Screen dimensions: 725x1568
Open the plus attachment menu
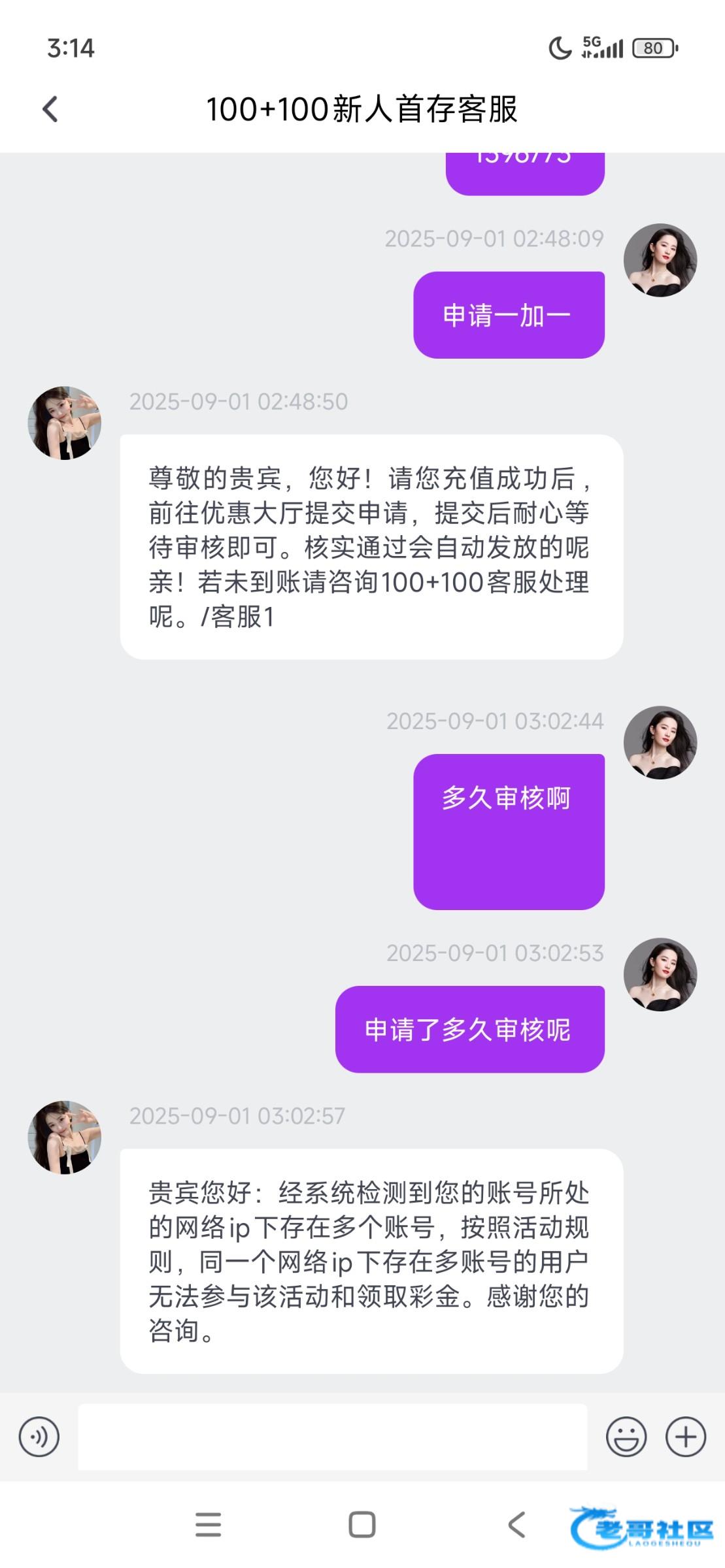tap(685, 1437)
